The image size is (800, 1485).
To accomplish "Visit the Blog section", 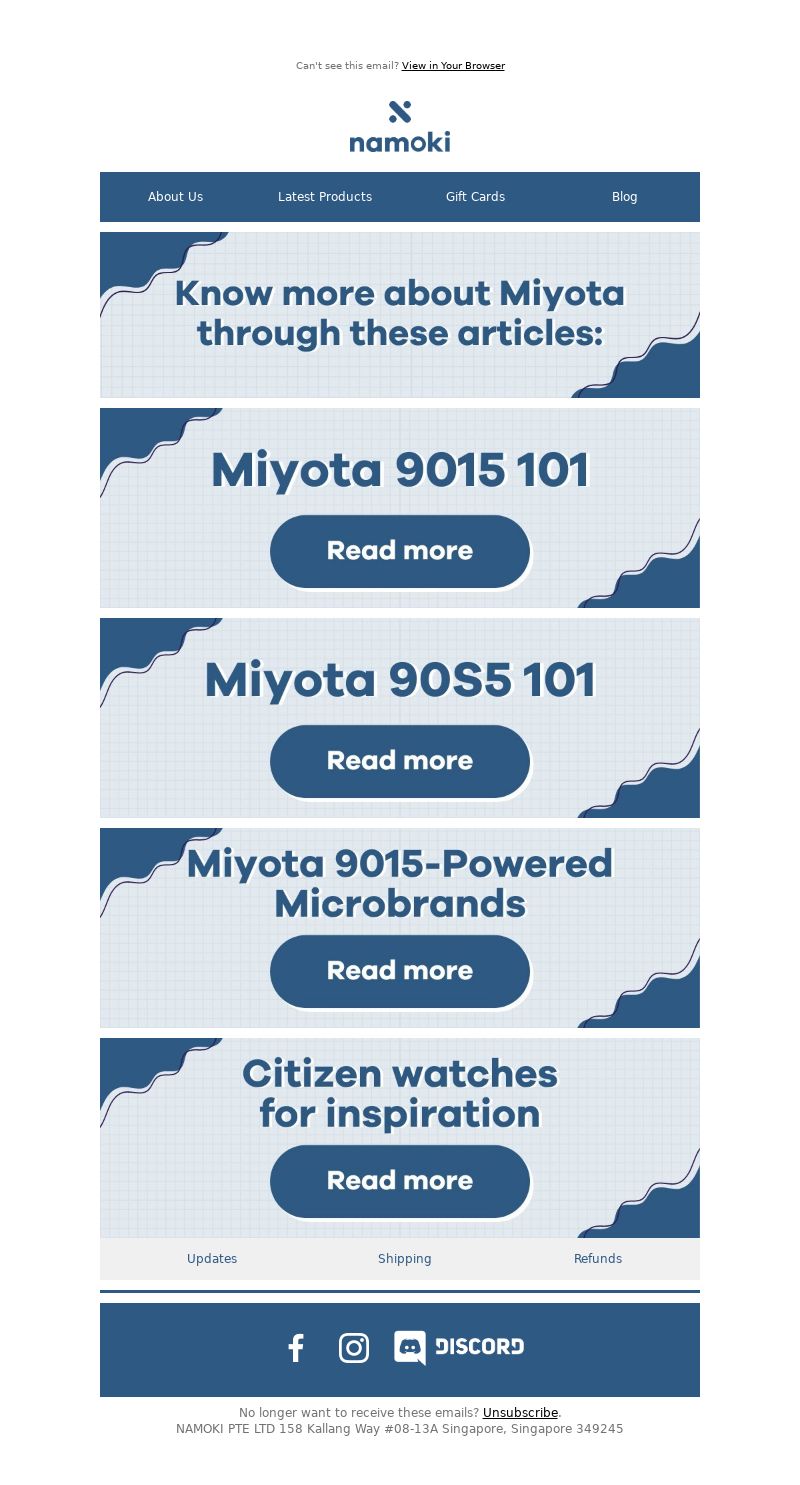I will 625,197.
